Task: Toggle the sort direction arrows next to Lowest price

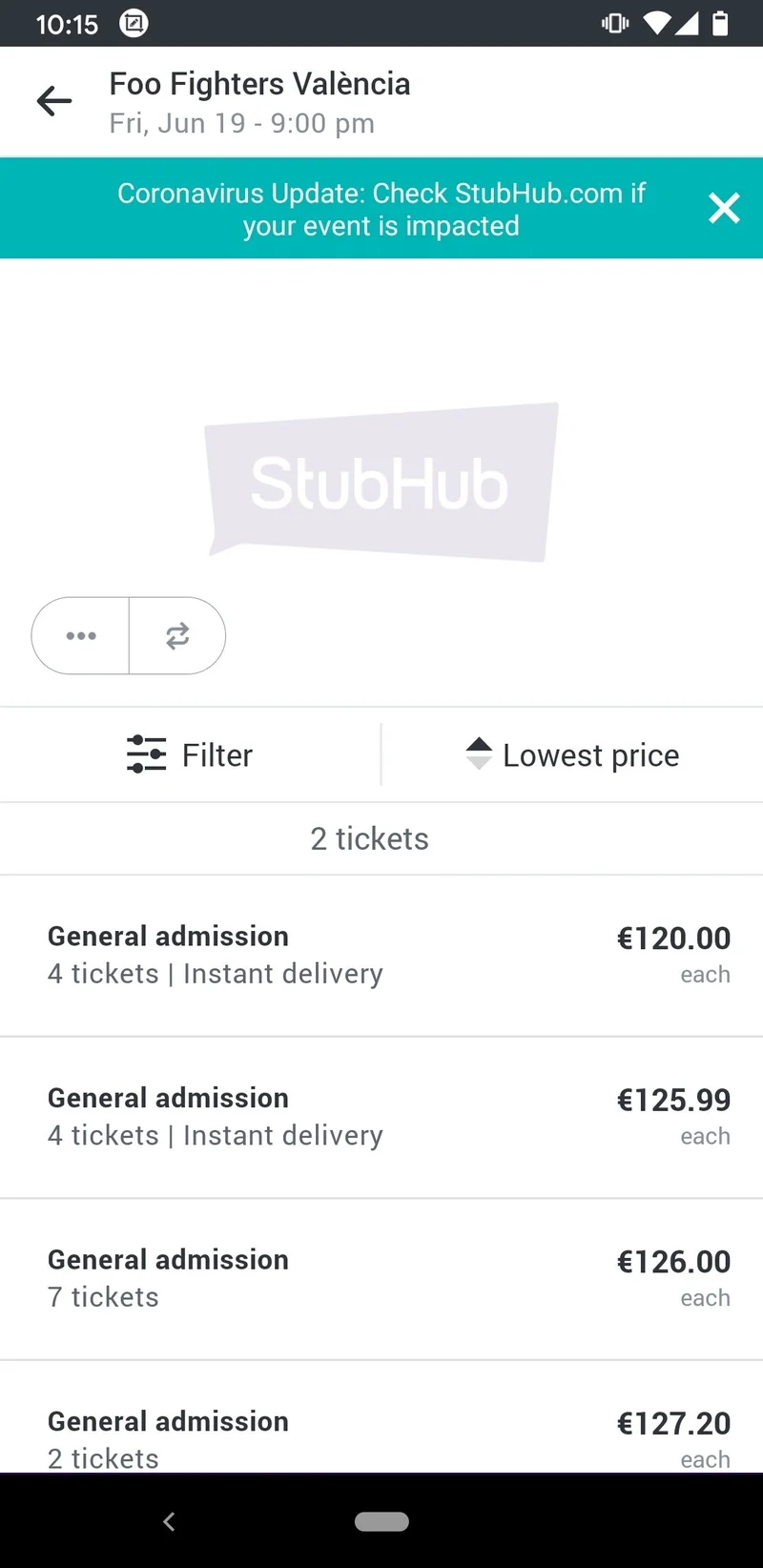Action: point(479,753)
